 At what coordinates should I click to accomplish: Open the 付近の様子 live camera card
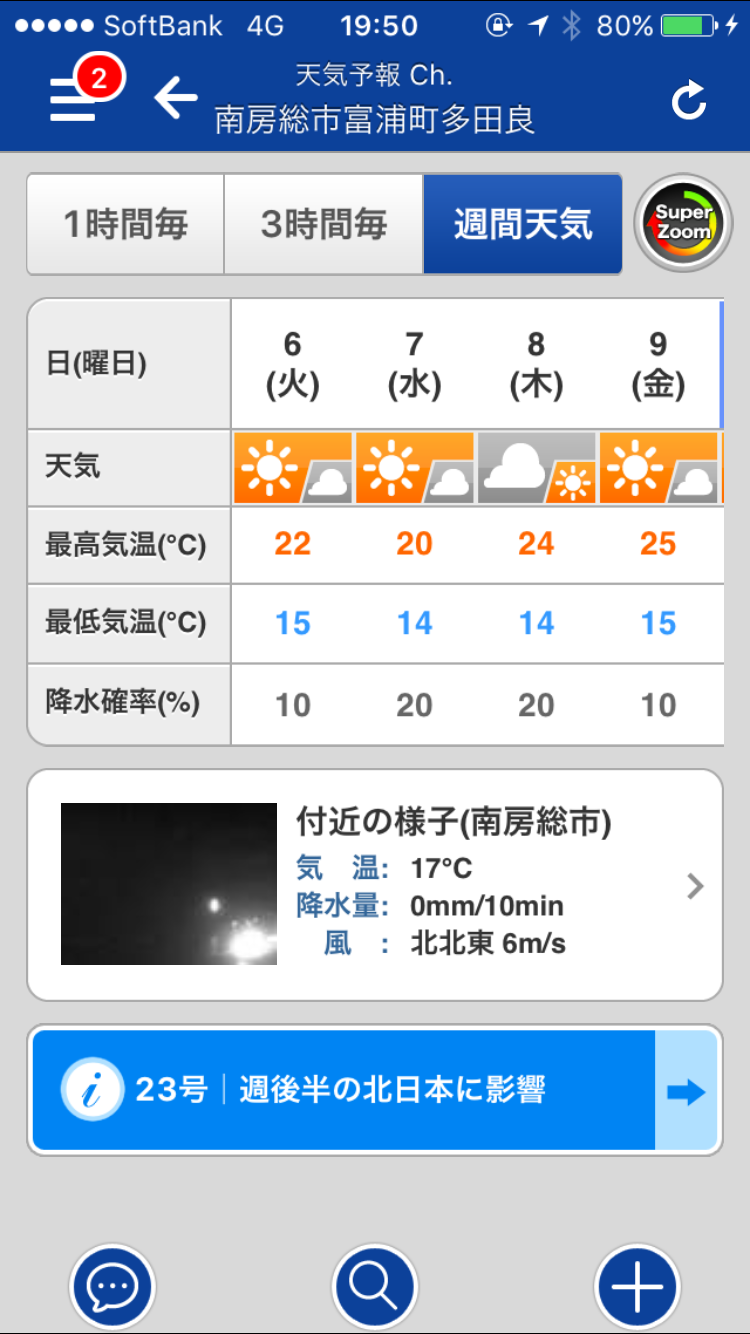pos(375,885)
